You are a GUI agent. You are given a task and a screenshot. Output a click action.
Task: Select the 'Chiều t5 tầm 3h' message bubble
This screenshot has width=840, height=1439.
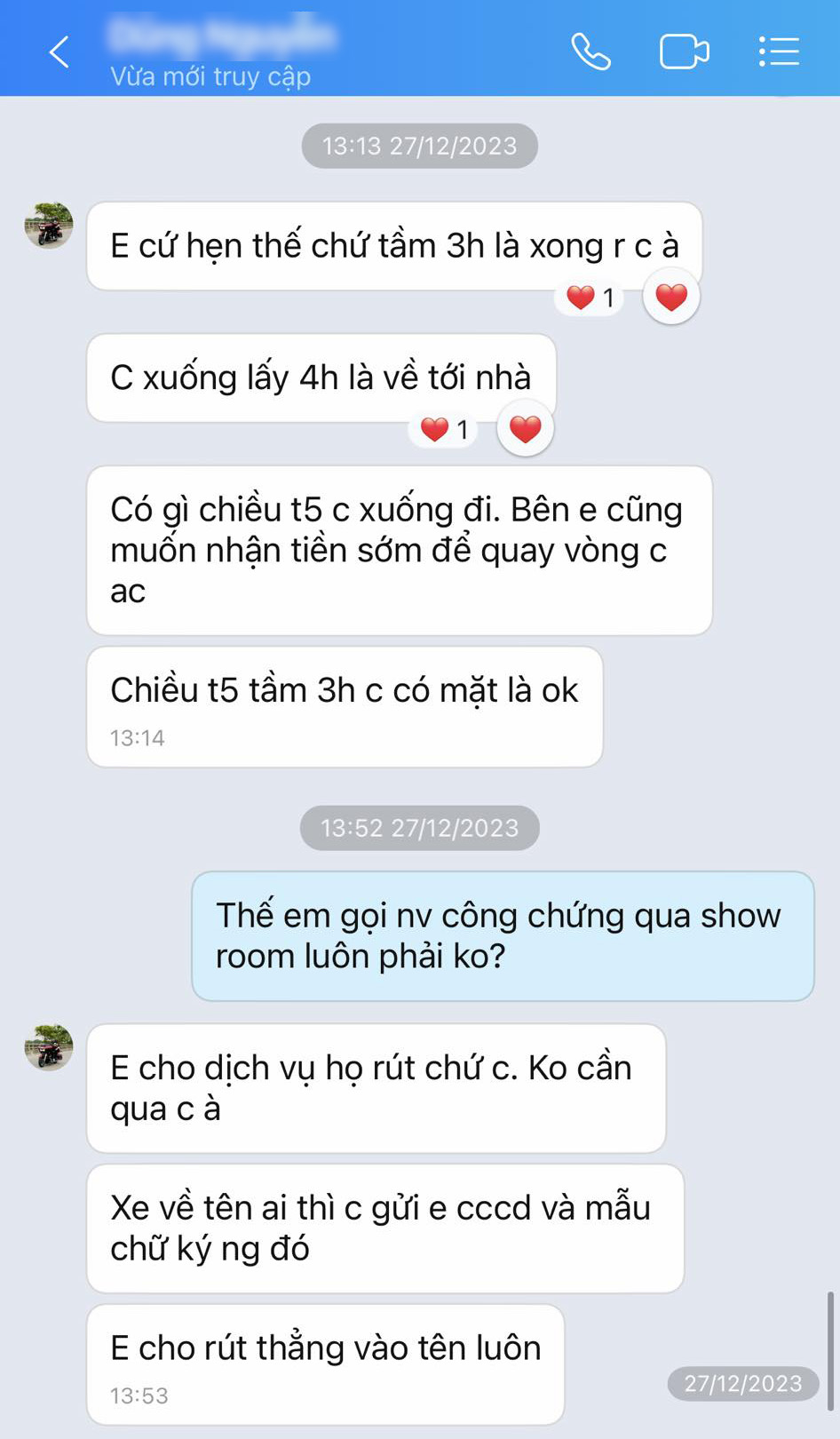click(x=345, y=706)
